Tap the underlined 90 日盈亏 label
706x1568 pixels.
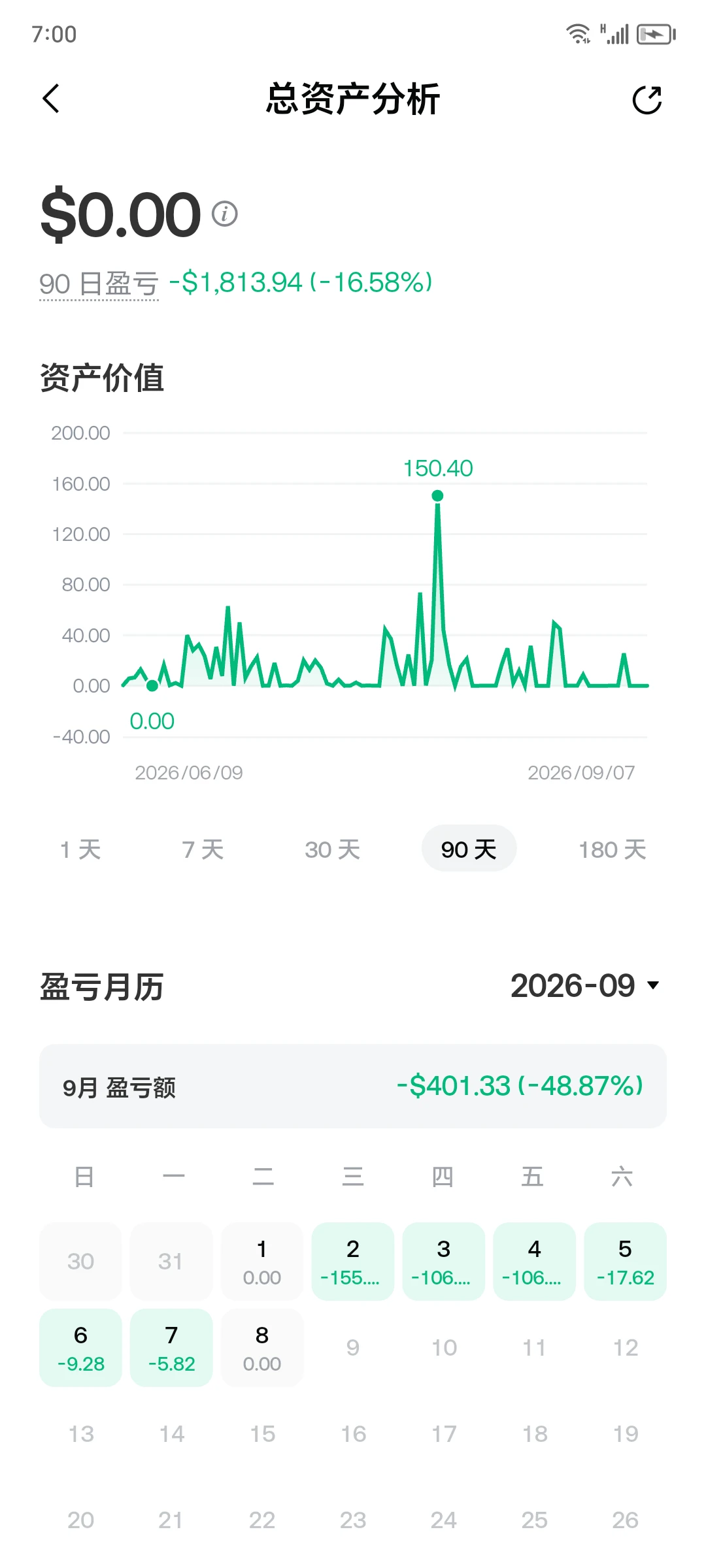[x=99, y=284]
